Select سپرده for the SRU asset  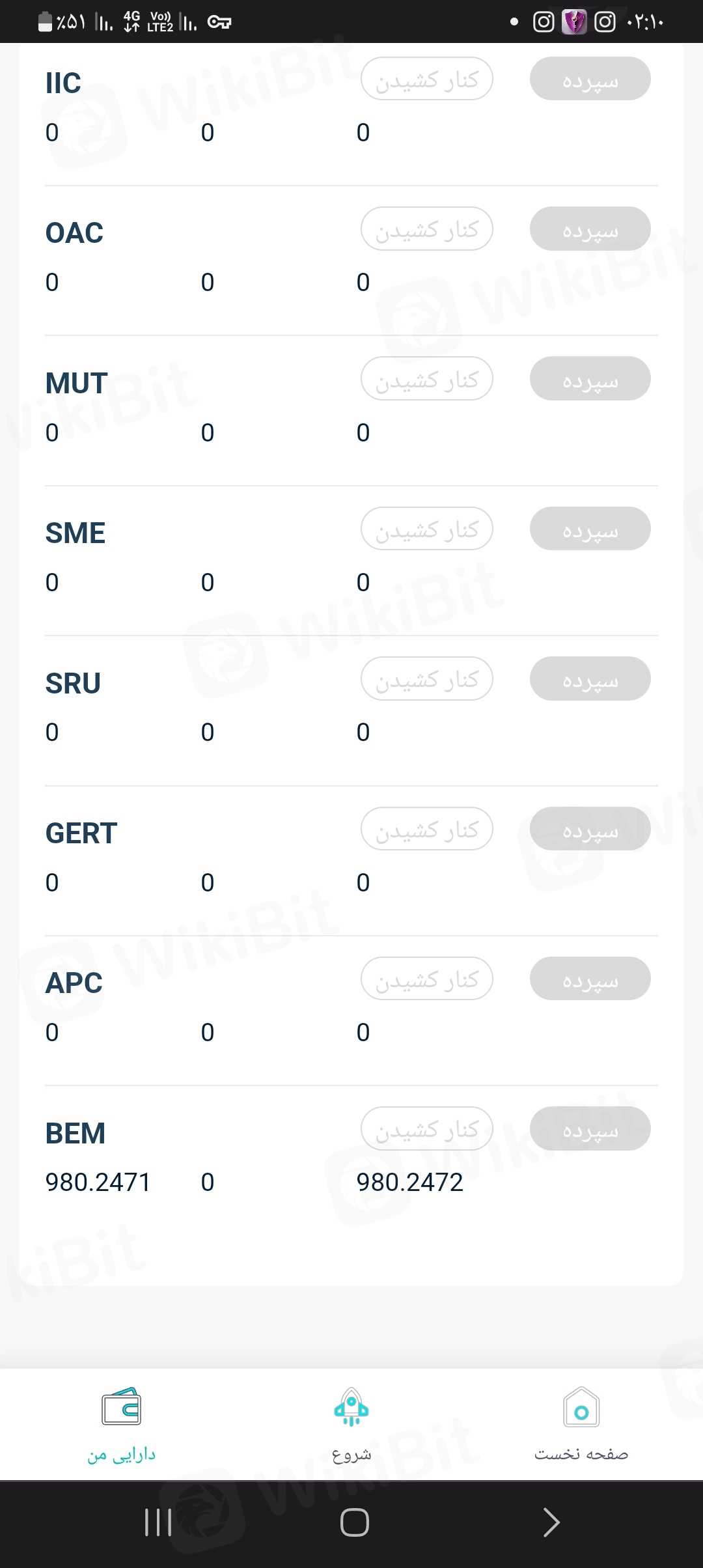590,679
